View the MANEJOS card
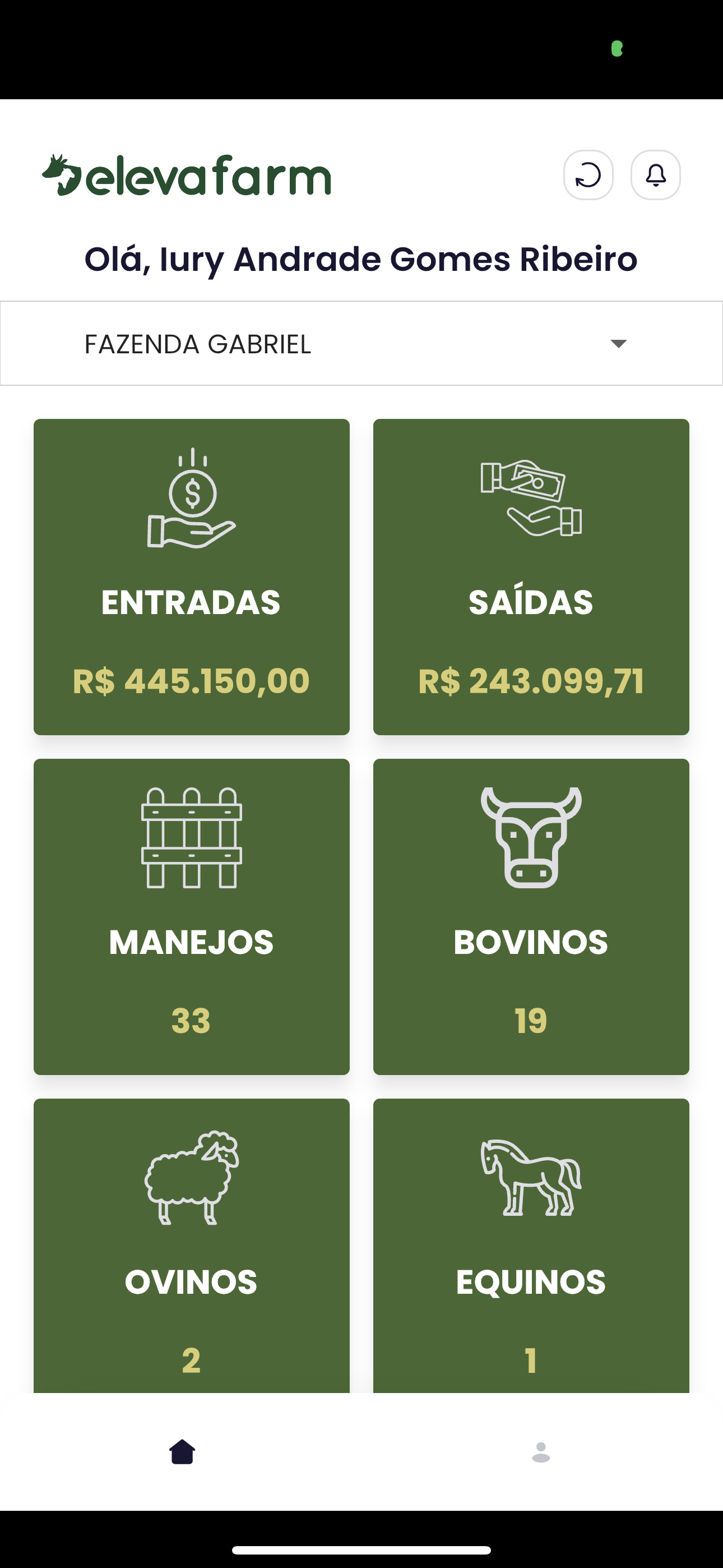723x1568 pixels. (192, 916)
